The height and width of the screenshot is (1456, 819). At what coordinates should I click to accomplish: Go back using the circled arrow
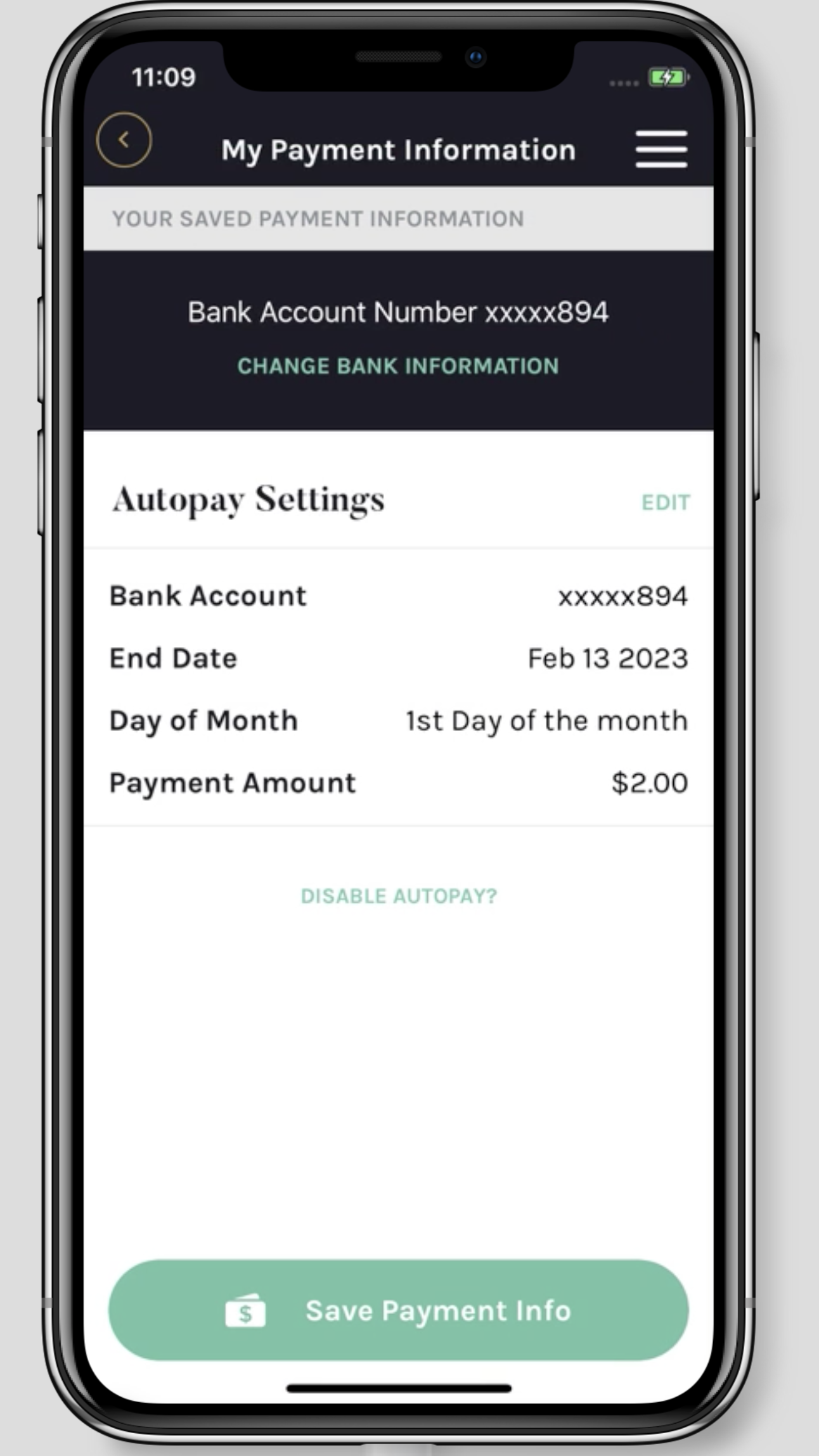[x=124, y=140]
